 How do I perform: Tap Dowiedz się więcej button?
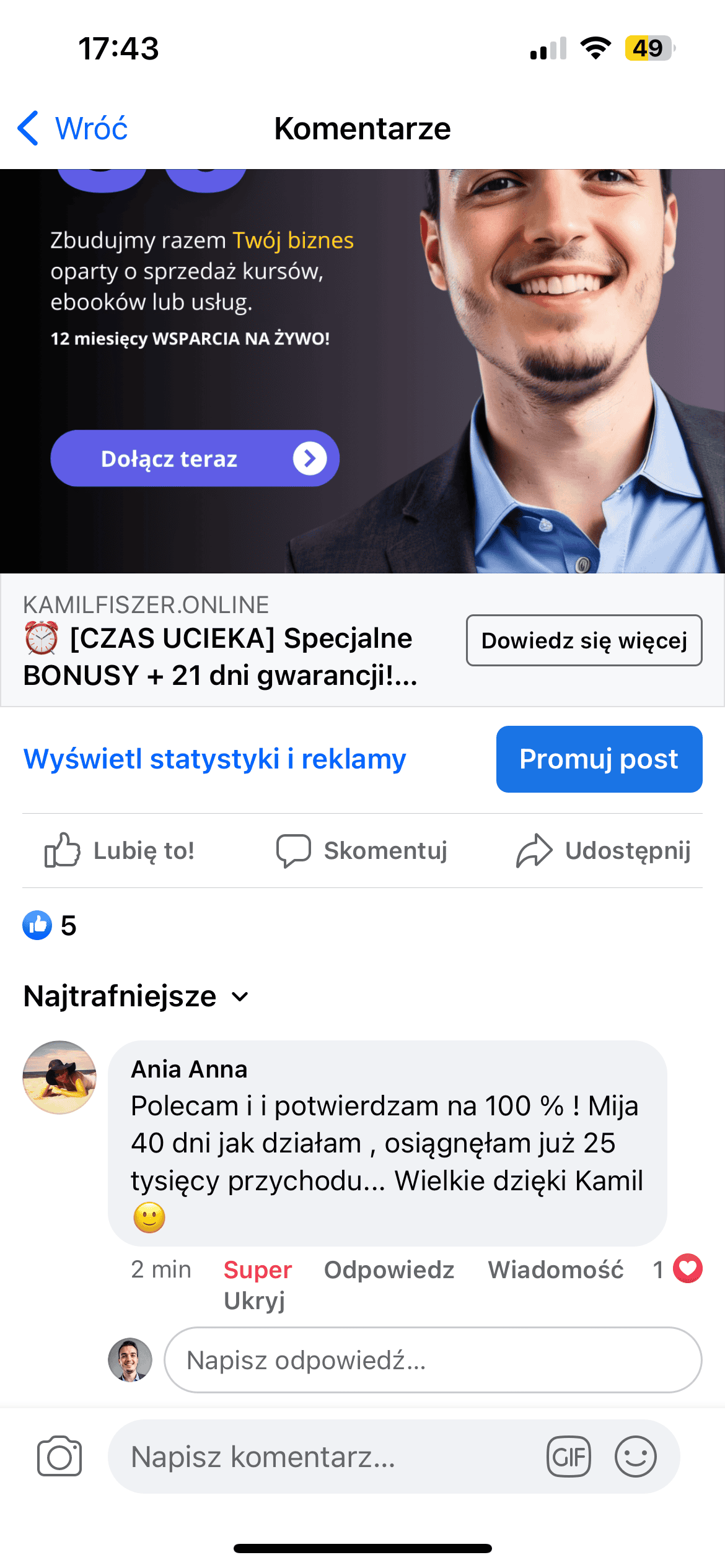pos(584,640)
